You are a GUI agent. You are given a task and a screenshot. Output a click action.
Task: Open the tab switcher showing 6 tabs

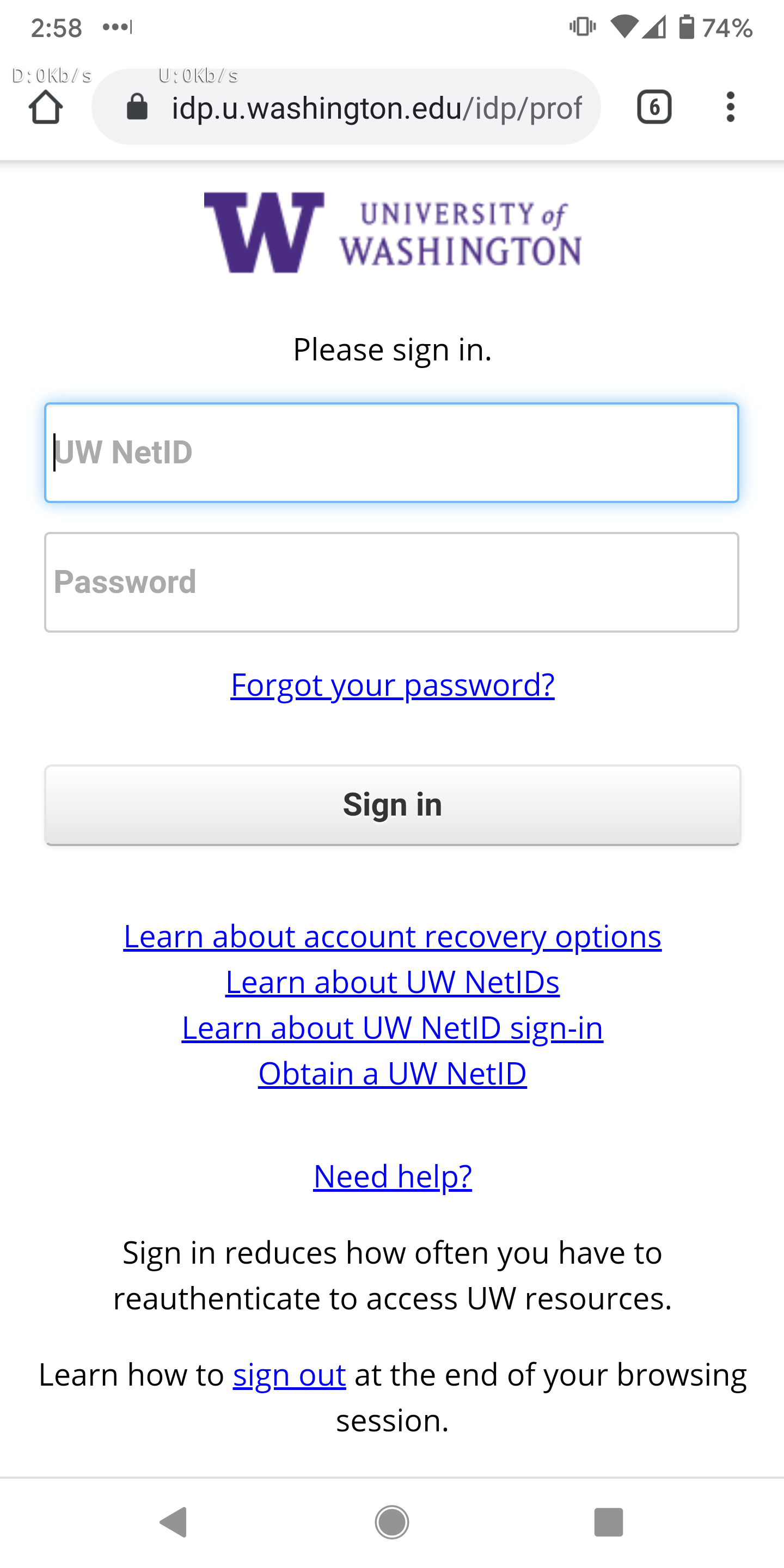coord(654,108)
